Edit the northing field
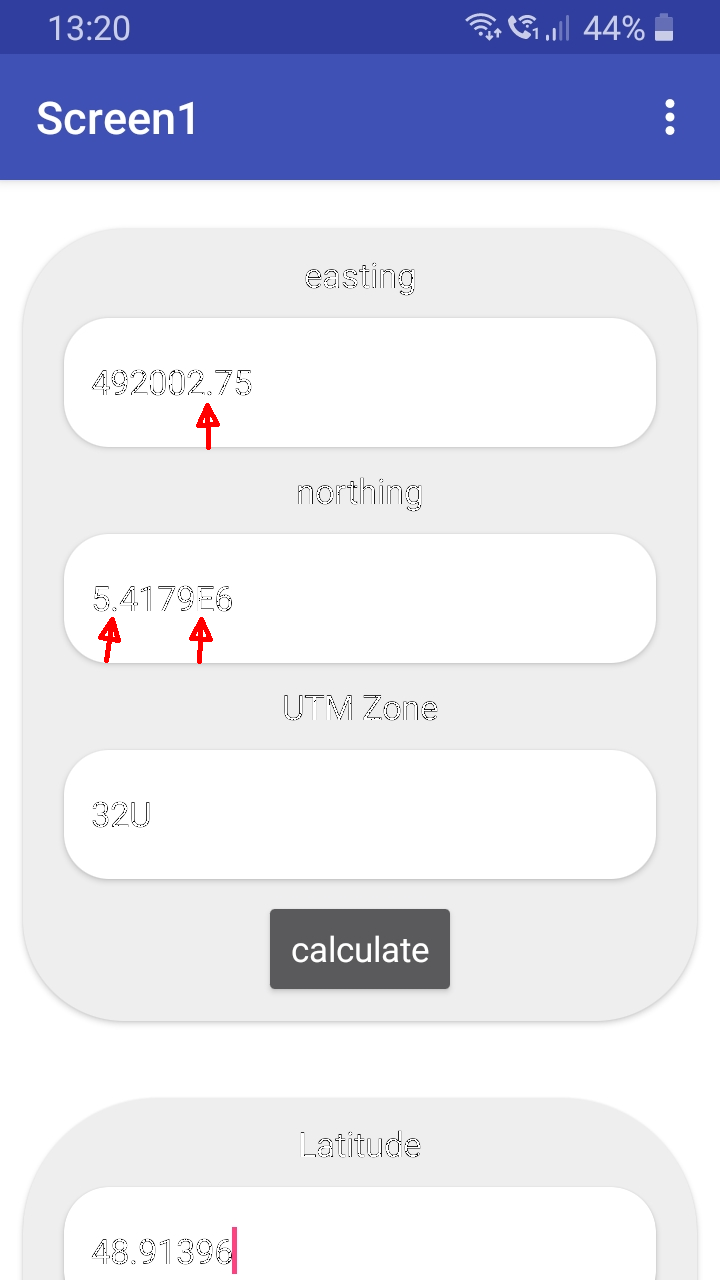 360,598
